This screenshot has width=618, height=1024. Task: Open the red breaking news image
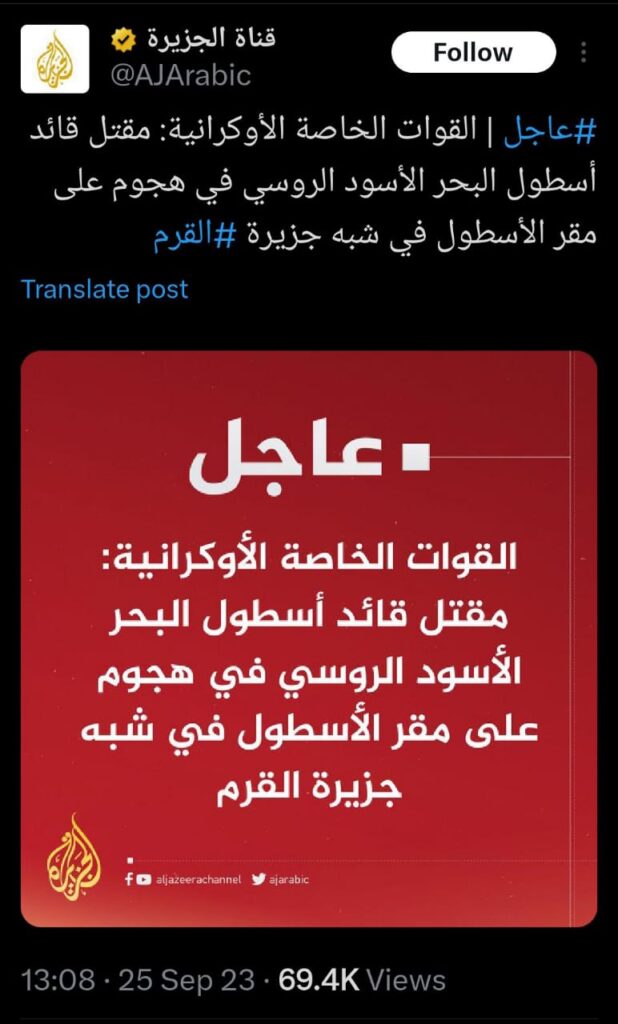coord(309,638)
